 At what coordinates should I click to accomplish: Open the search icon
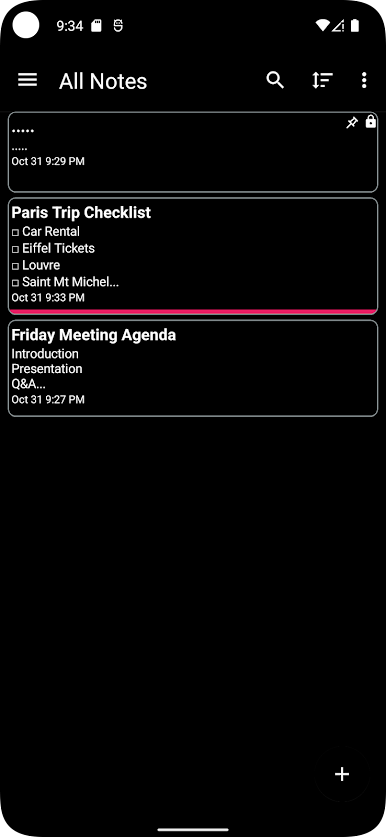[x=275, y=80]
